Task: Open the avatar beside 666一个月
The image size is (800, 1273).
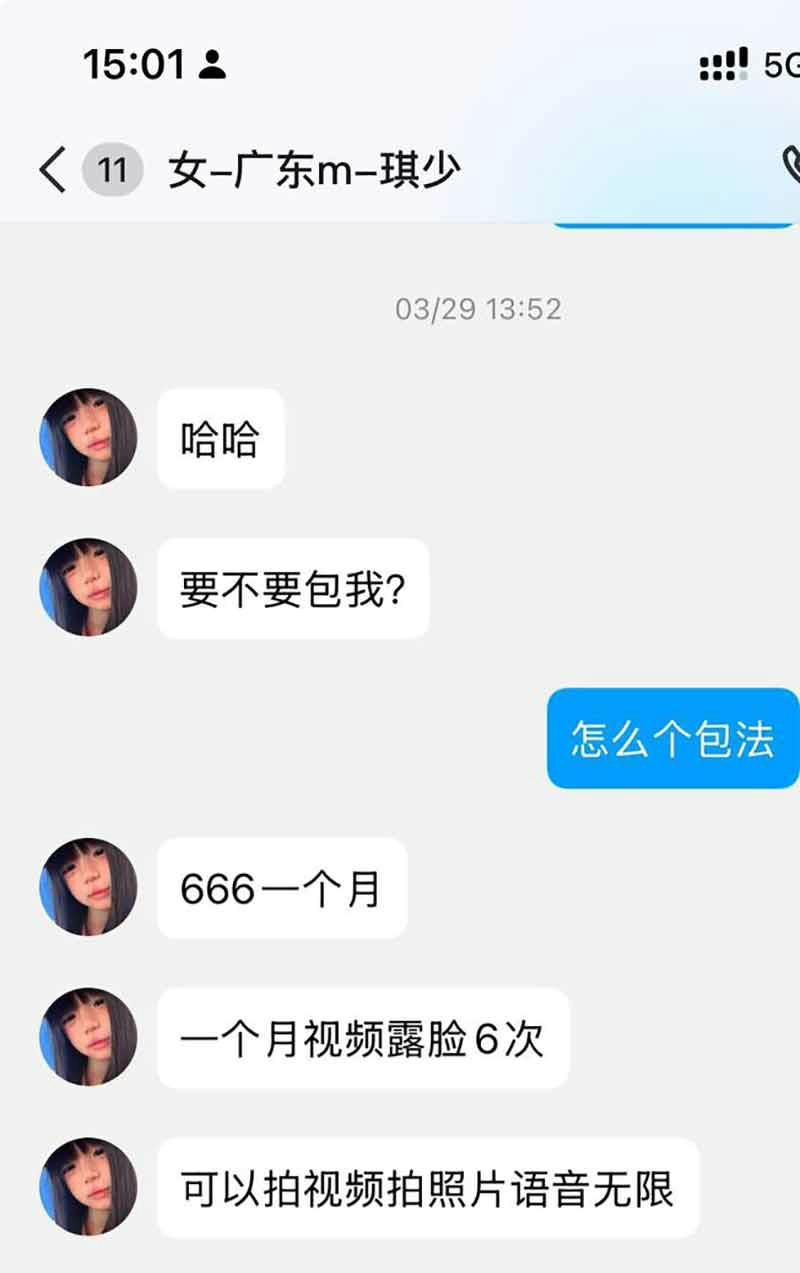Action: click(x=88, y=887)
